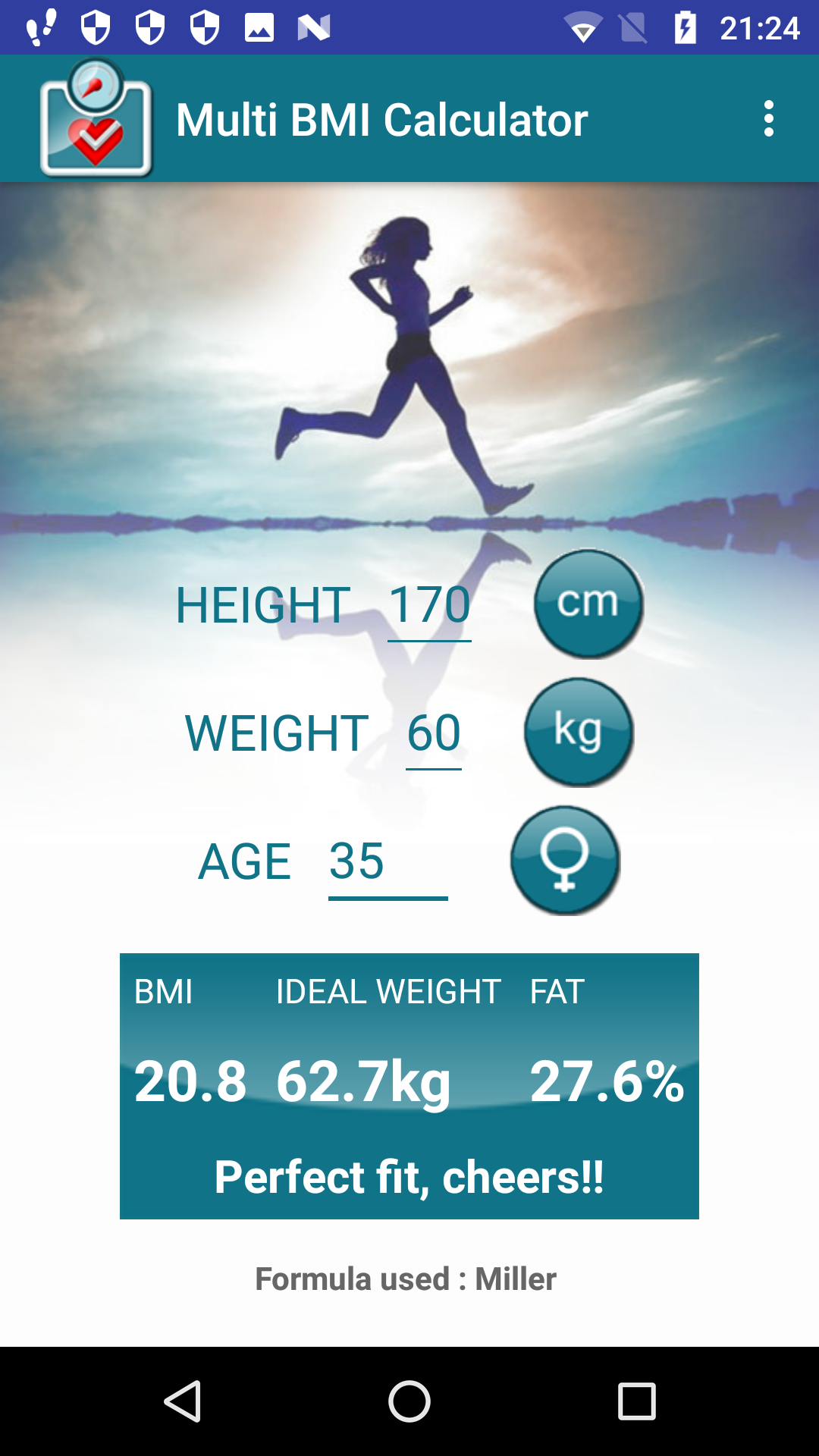Open the overflow menu
Image resolution: width=819 pixels, height=1456 pixels.
(769, 119)
